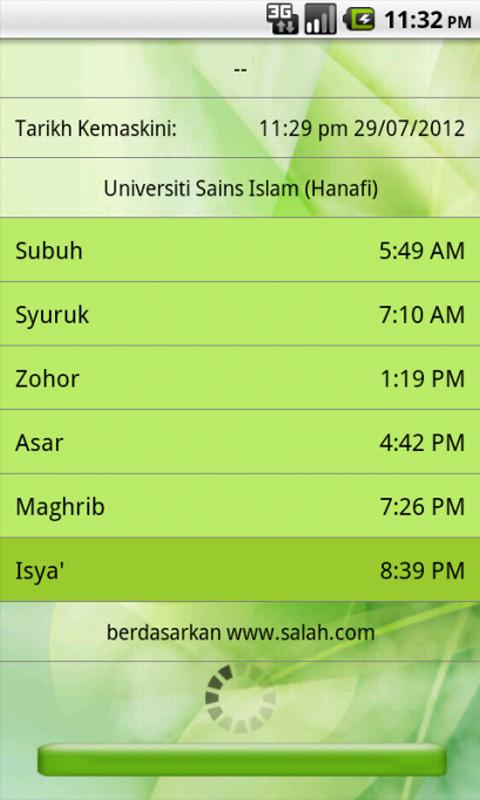480x800 pixels.
Task: Open the Universiti Sains Islam (Hanafi) location row
Action: tap(240, 188)
